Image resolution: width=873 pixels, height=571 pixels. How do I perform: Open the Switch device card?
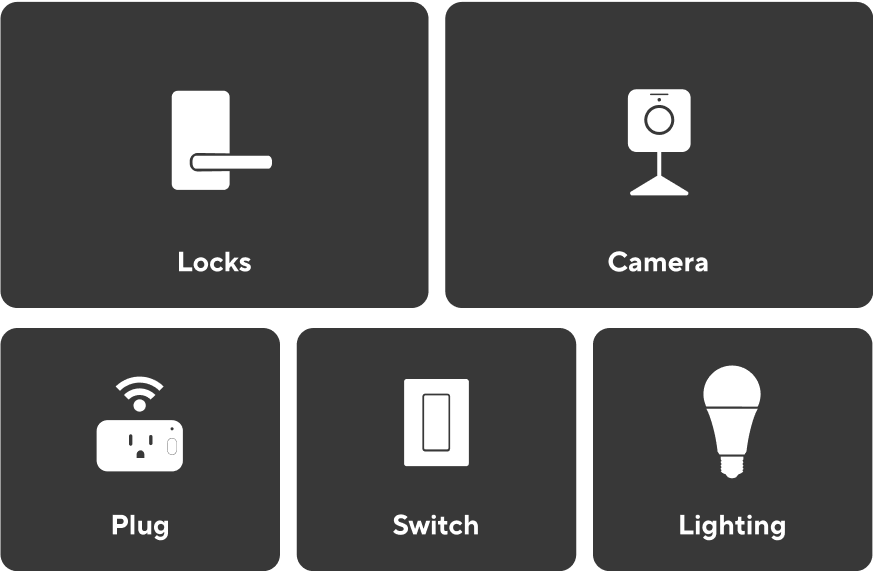pos(436,449)
